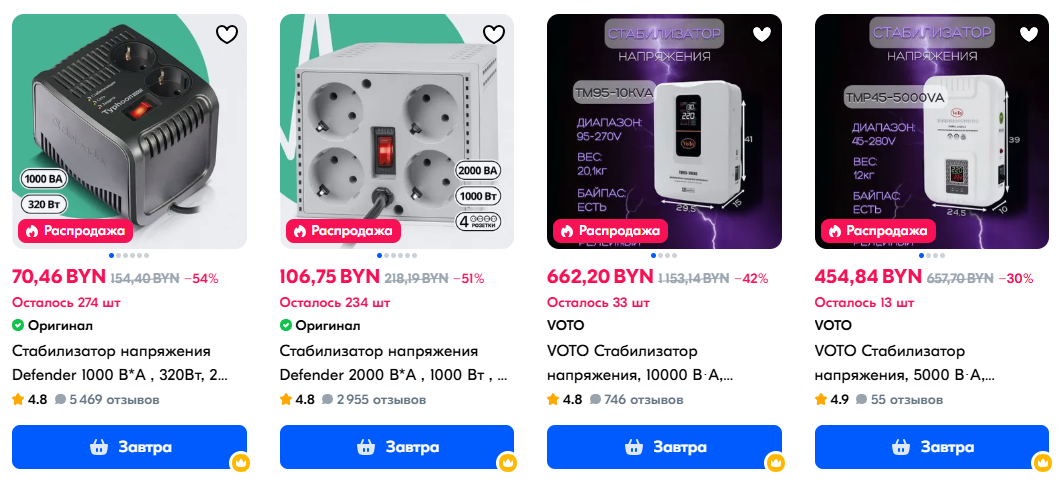Save VOTO 5000 В·А stabilizer to wishlist
This screenshot has height=483, width=1060.
[x=1029, y=34]
